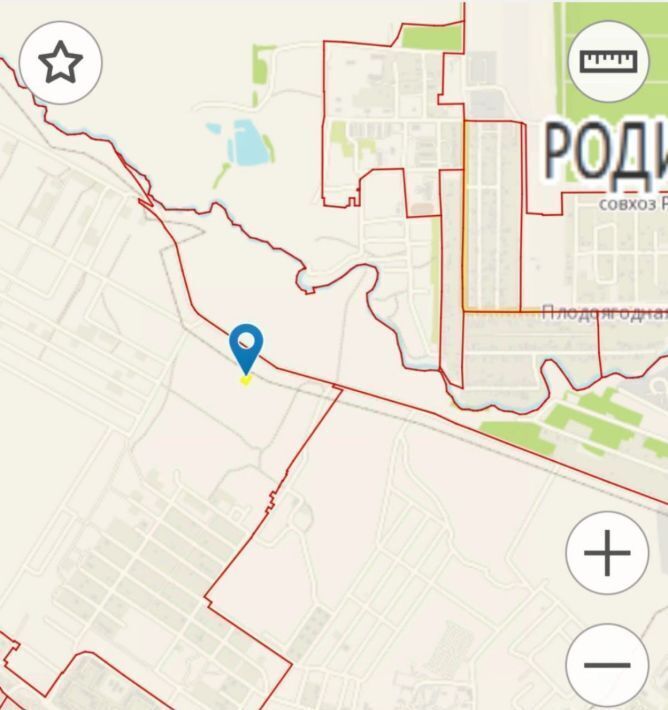
Task: Tap the blue location pin marker
Action: click(x=246, y=347)
